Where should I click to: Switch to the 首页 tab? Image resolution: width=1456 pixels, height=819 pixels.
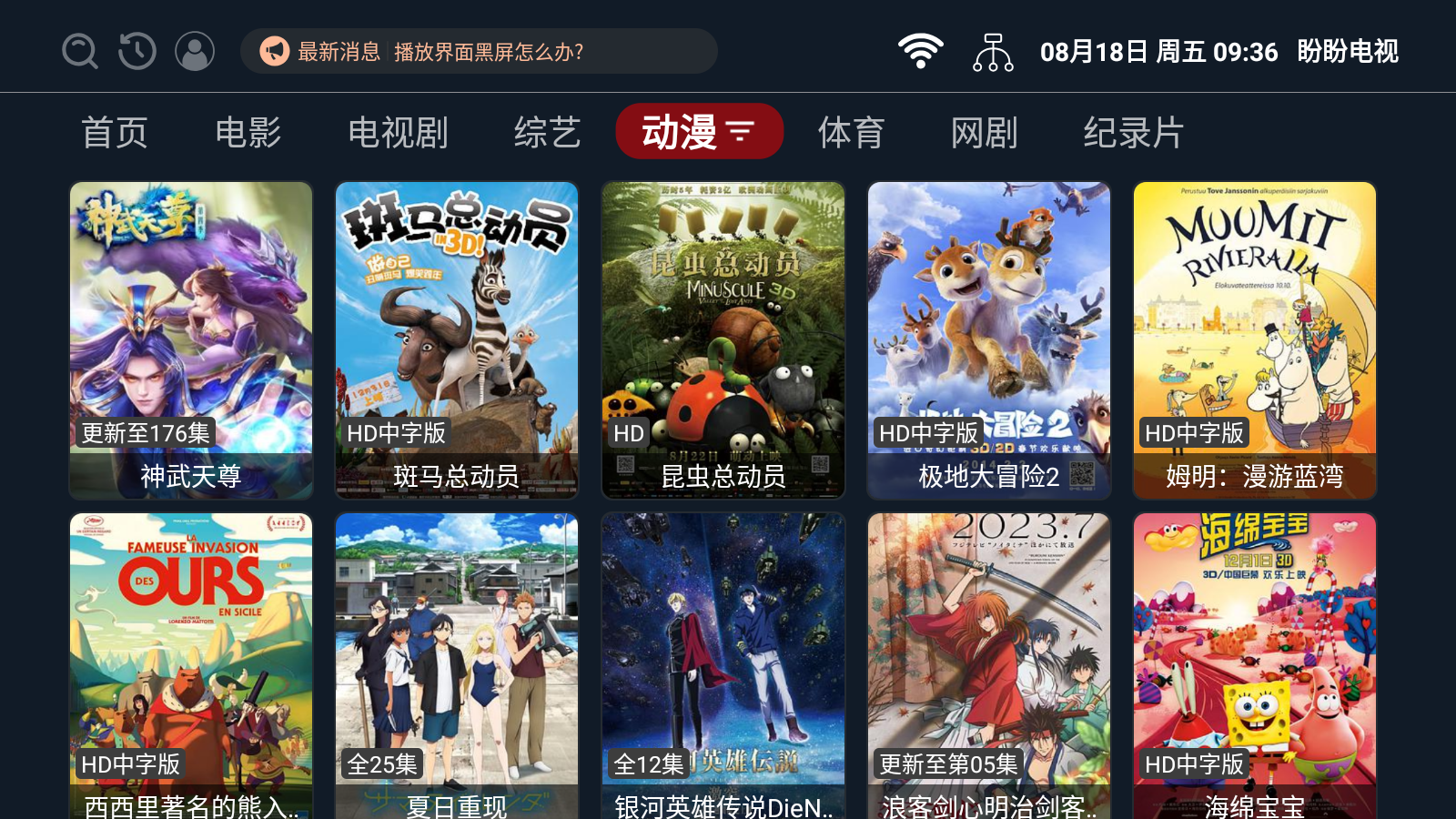[x=115, y=133]
